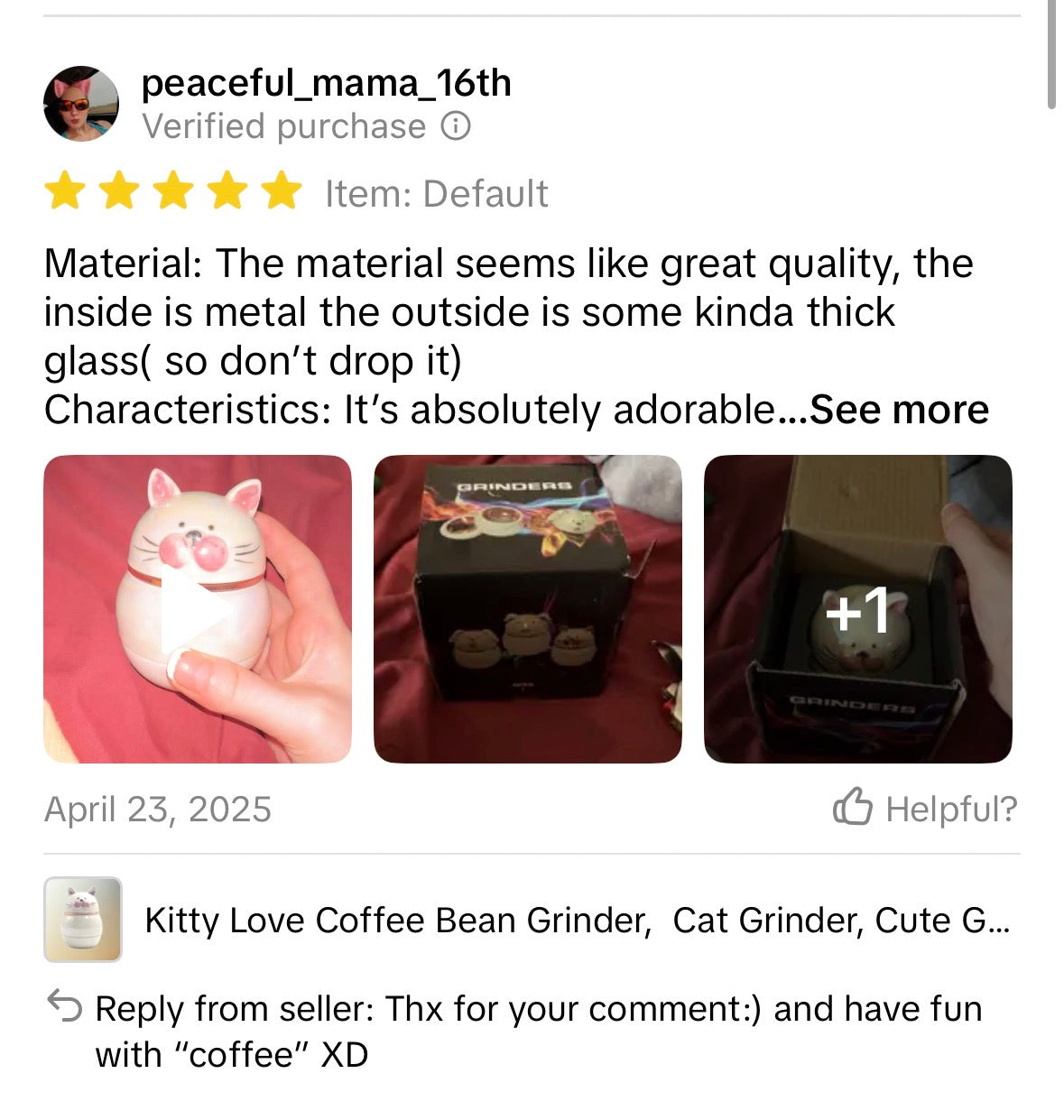Open Kitty Love Coffee Bean Grinder product
This screenshot has width=1064, height=1120.
click(576, 921)
